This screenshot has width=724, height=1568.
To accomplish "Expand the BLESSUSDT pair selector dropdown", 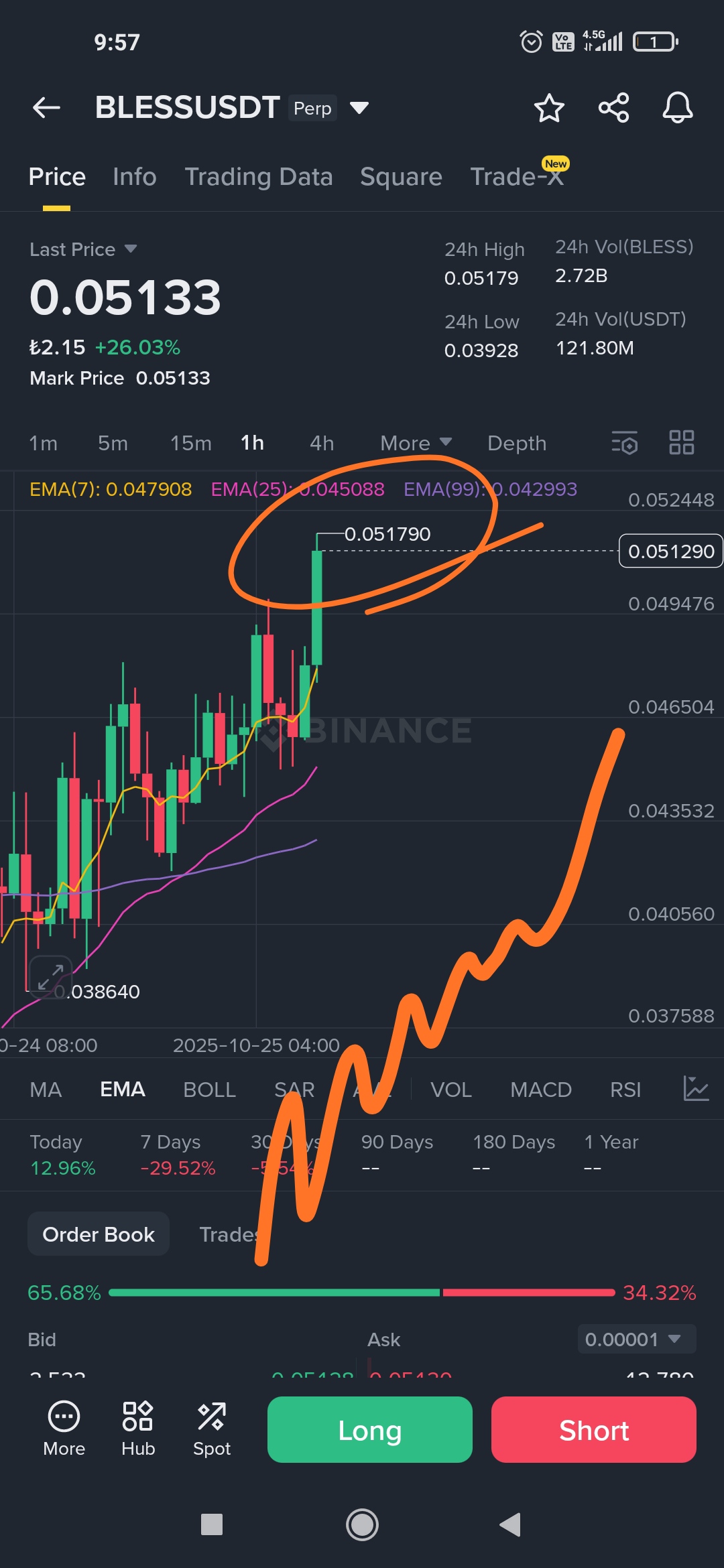I will [359, 108].
